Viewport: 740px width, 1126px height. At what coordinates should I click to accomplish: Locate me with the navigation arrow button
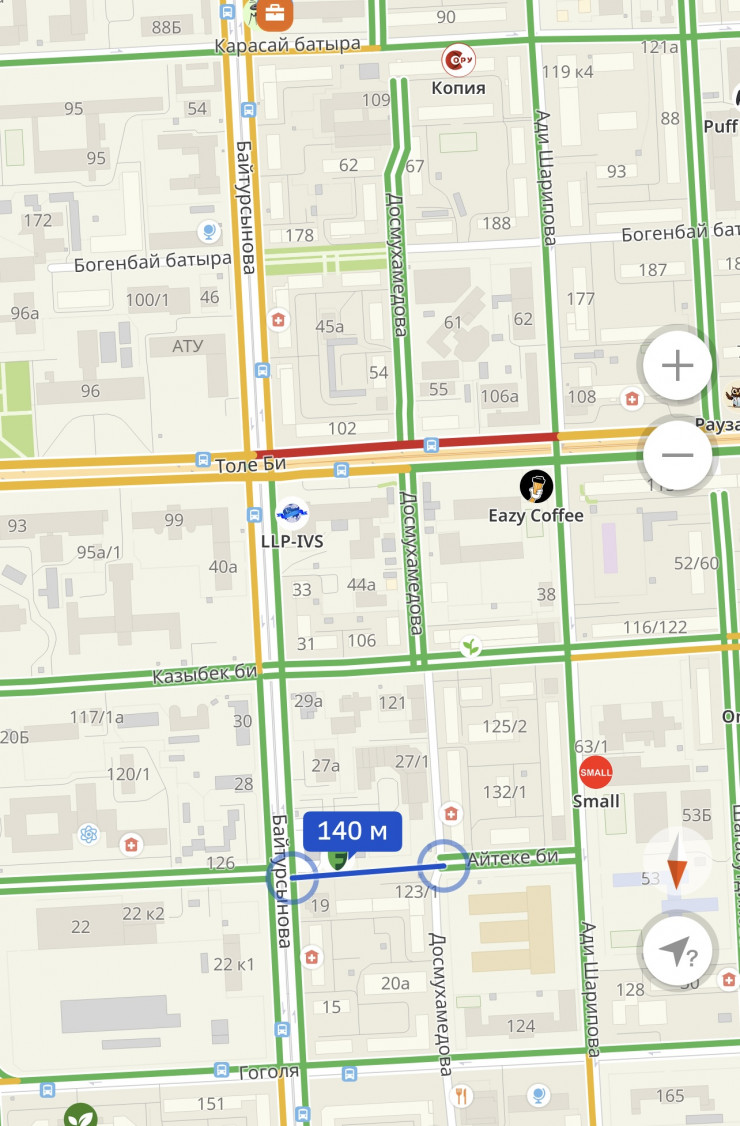pos(677,953)
